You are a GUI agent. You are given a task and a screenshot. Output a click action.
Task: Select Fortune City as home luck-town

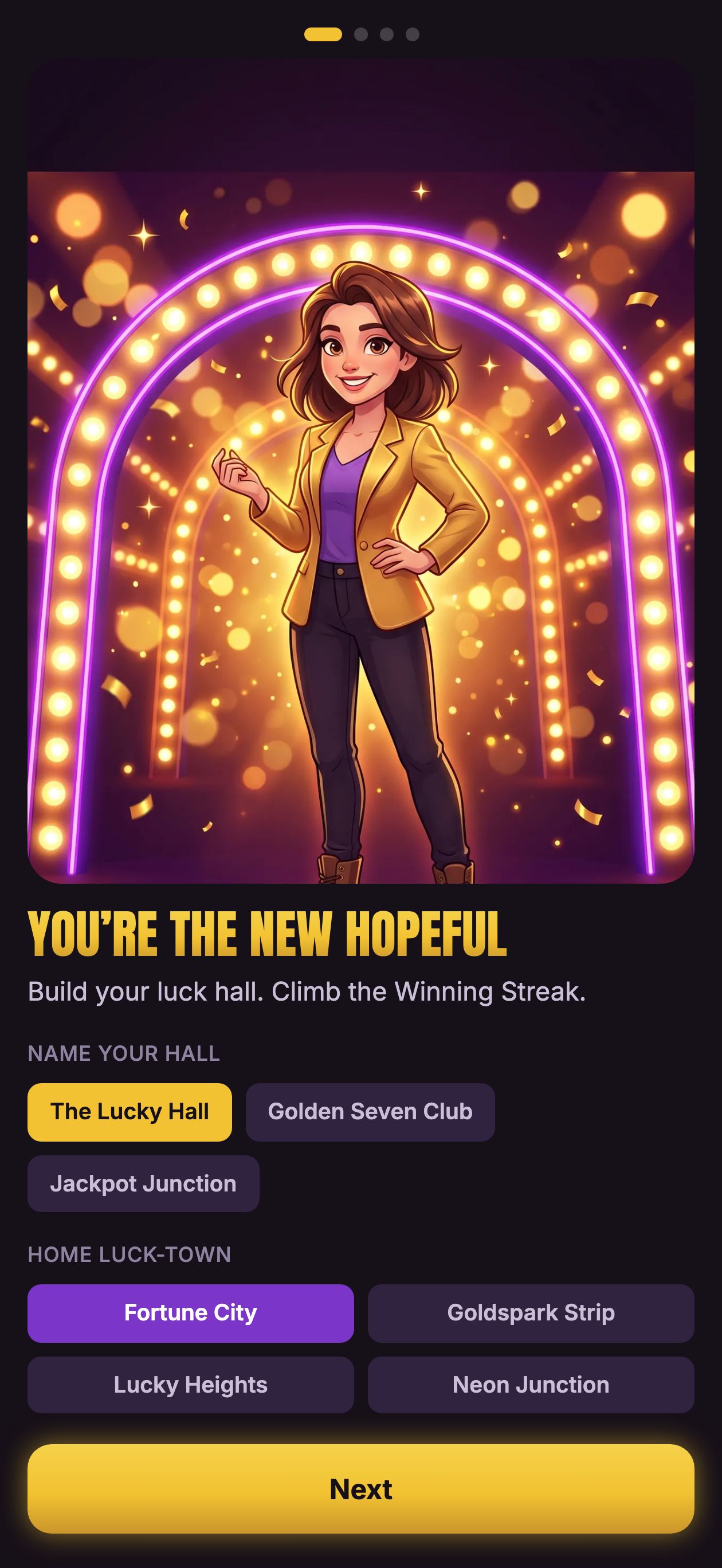[191, 1313]
